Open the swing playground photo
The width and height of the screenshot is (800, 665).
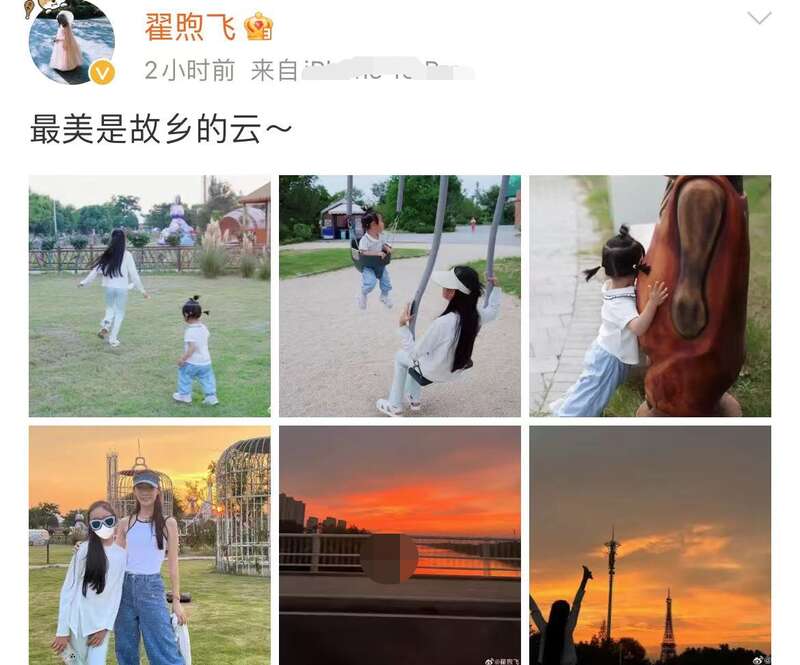point(399,296)
